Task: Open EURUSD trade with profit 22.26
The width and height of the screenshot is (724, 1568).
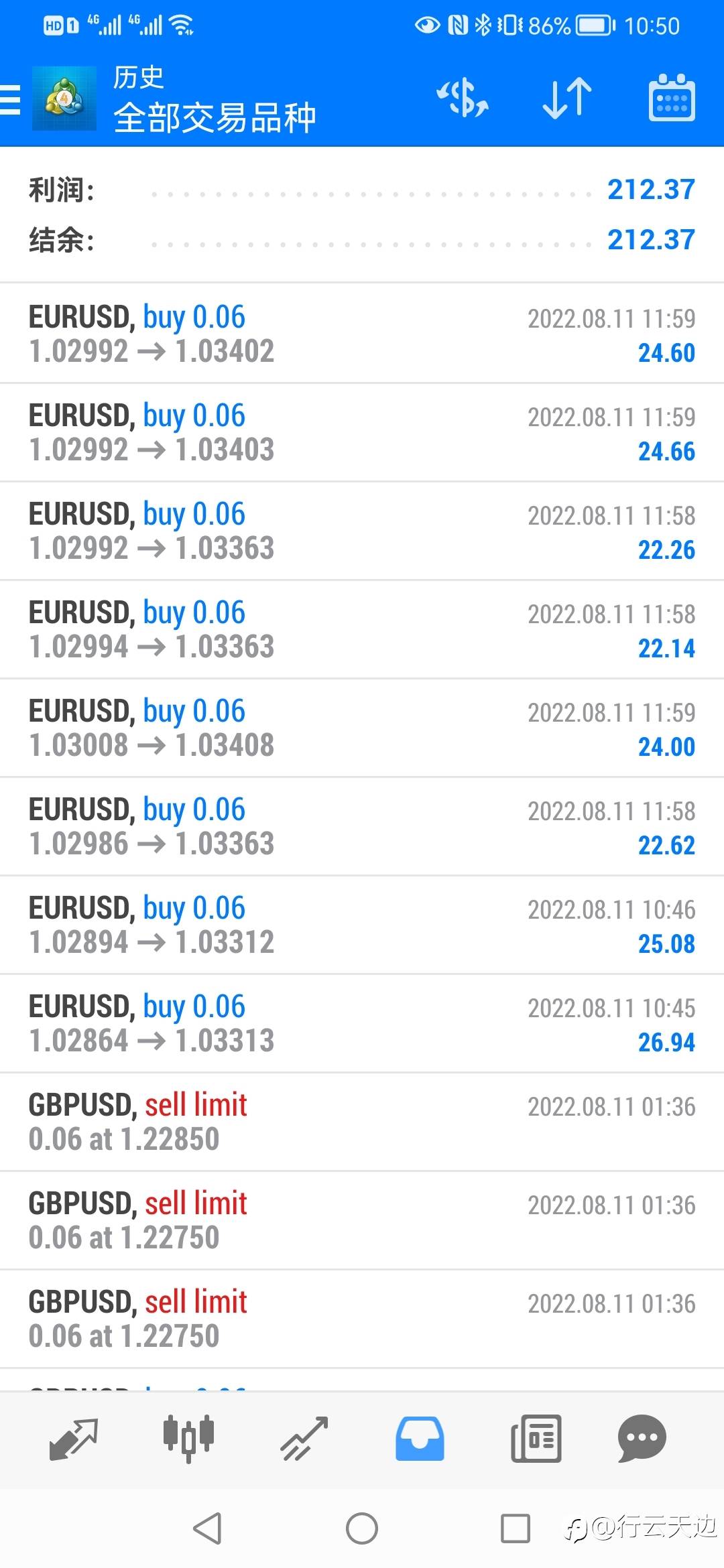Action: (x=362, y=531)
